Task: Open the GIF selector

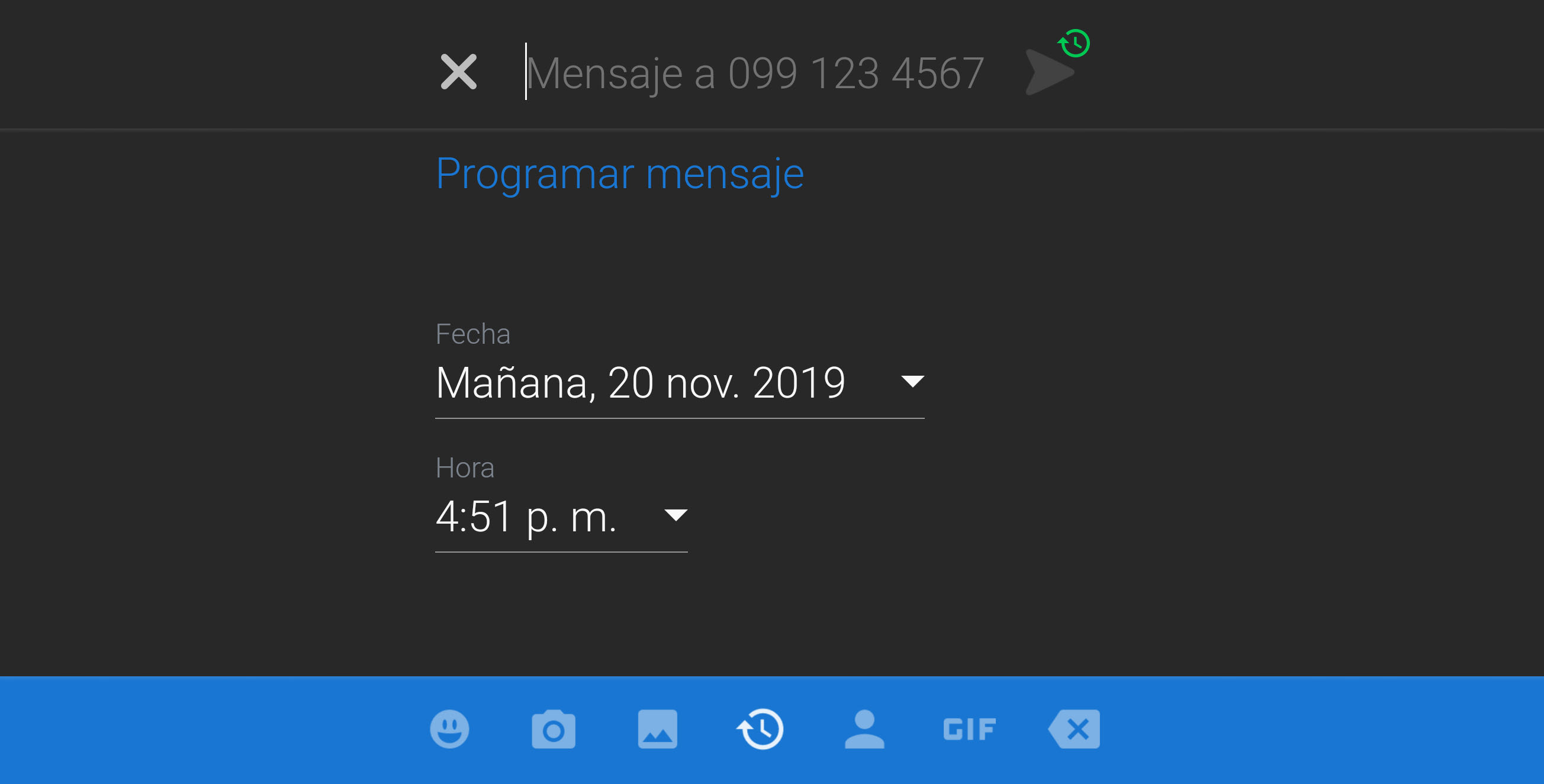Action: coord(969,729)
